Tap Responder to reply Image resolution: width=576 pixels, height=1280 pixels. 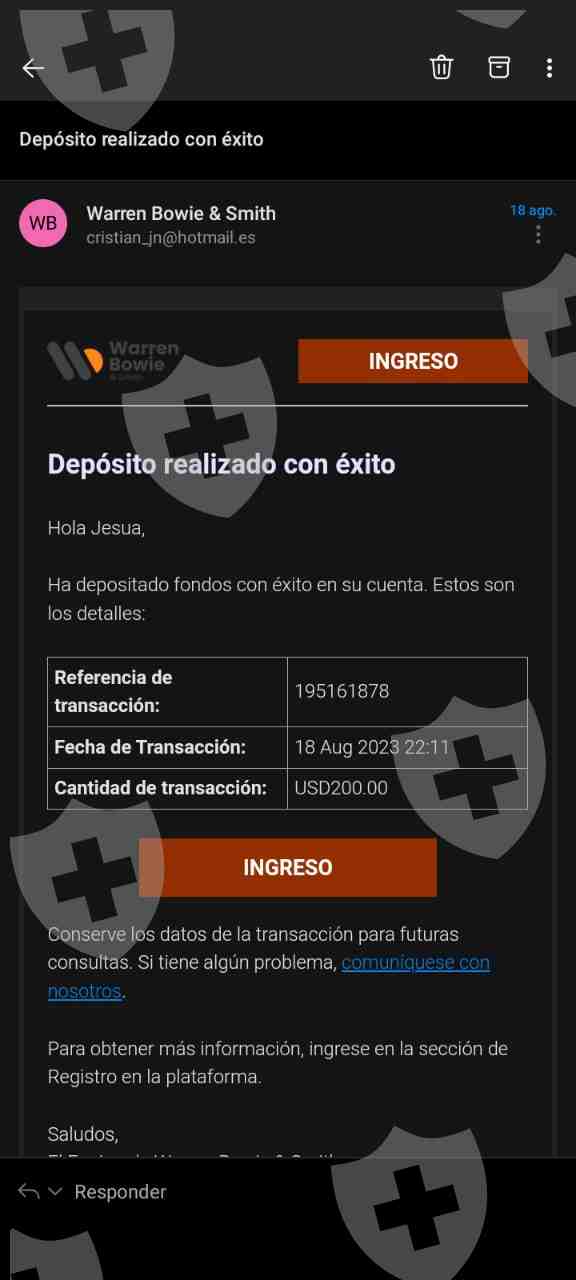click(120, 1191)
